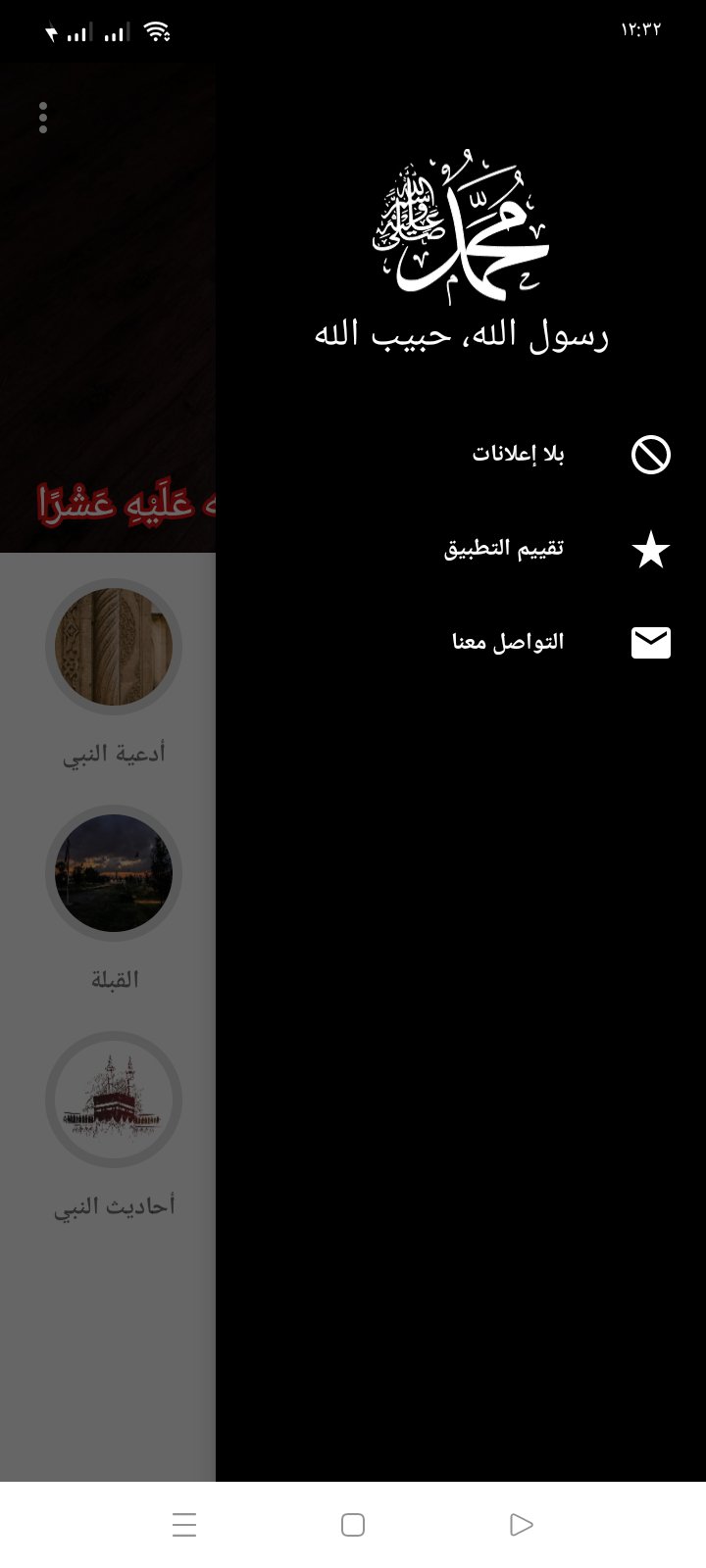Tap the system back triangle
The height and width of the screenshot is (1568, 706).
click(521, 1525)
